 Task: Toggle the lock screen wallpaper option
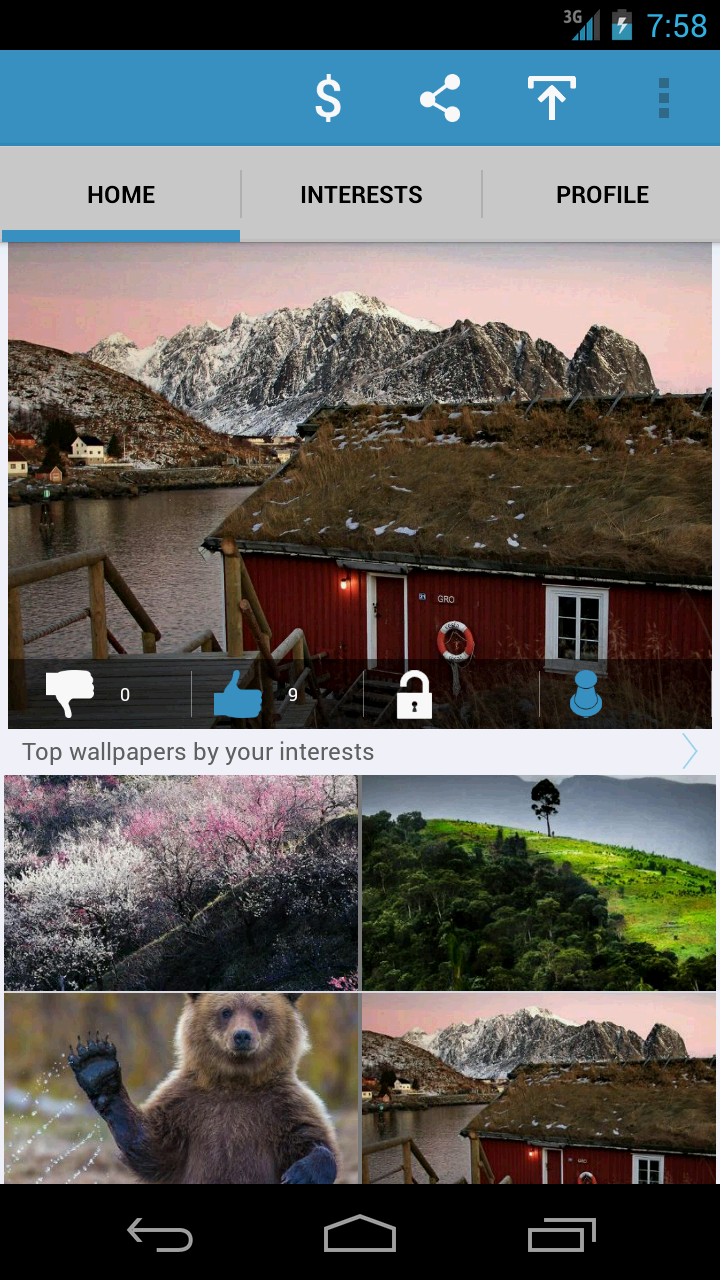coord(414,692)
